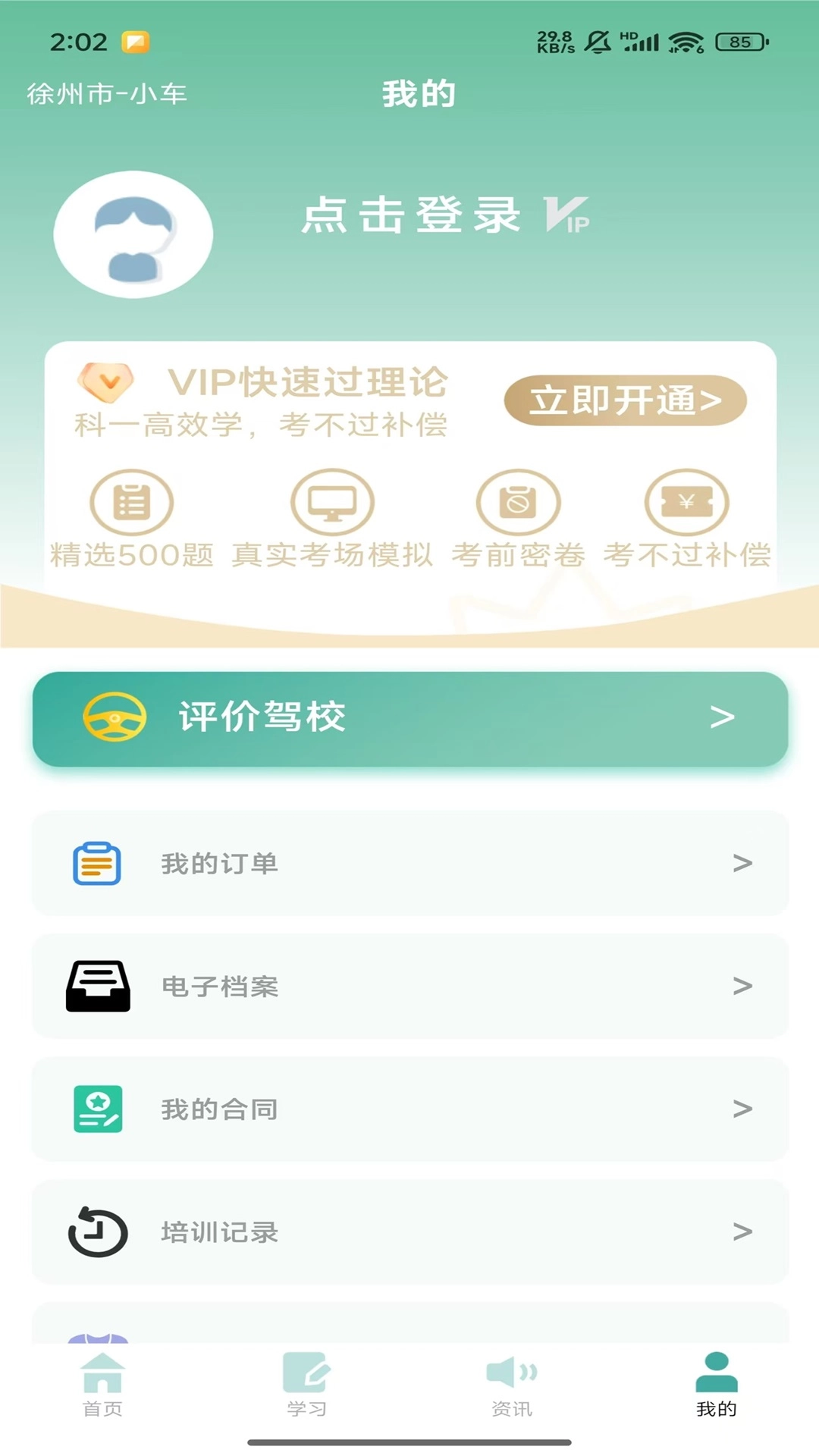
Task: Select the 精选500题 icon
Action: pos(133,502)
